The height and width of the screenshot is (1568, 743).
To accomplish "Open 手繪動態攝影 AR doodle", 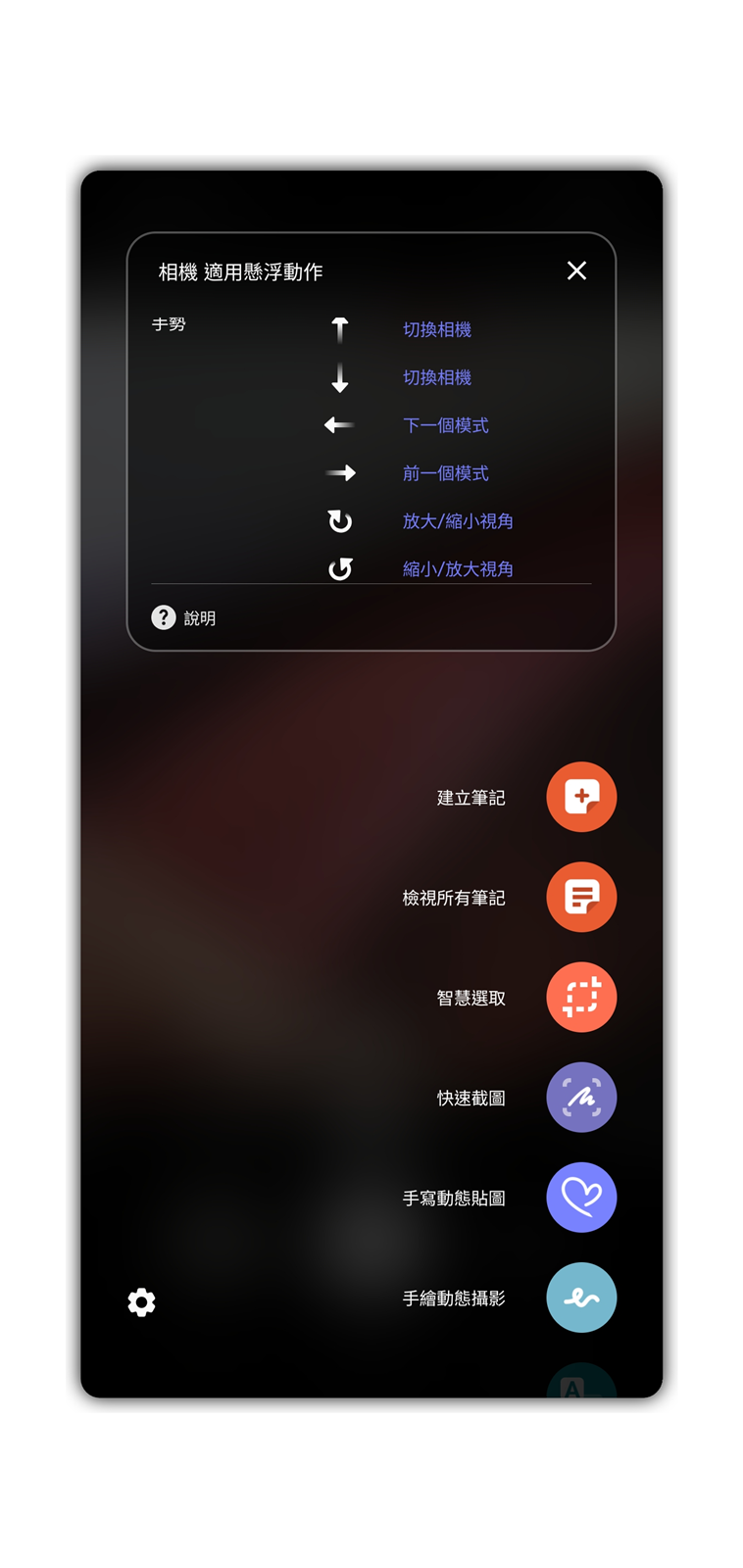I will tap(581, 1298).
